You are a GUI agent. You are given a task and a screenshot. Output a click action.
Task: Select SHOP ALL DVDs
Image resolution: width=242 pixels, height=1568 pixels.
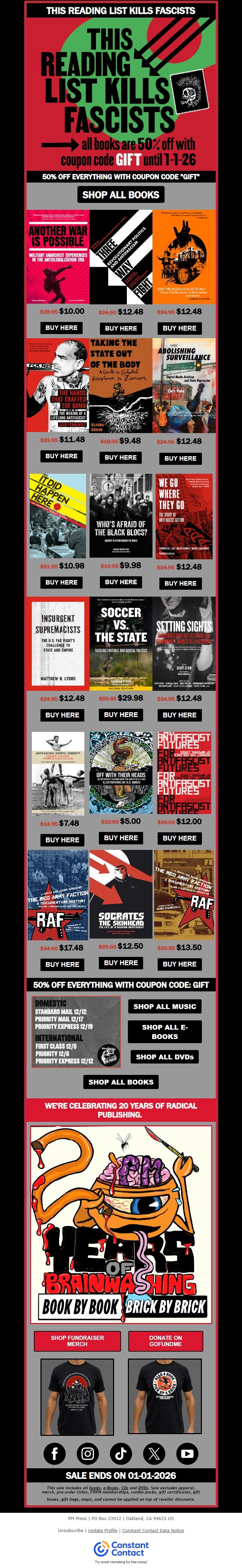point(165,1057)
